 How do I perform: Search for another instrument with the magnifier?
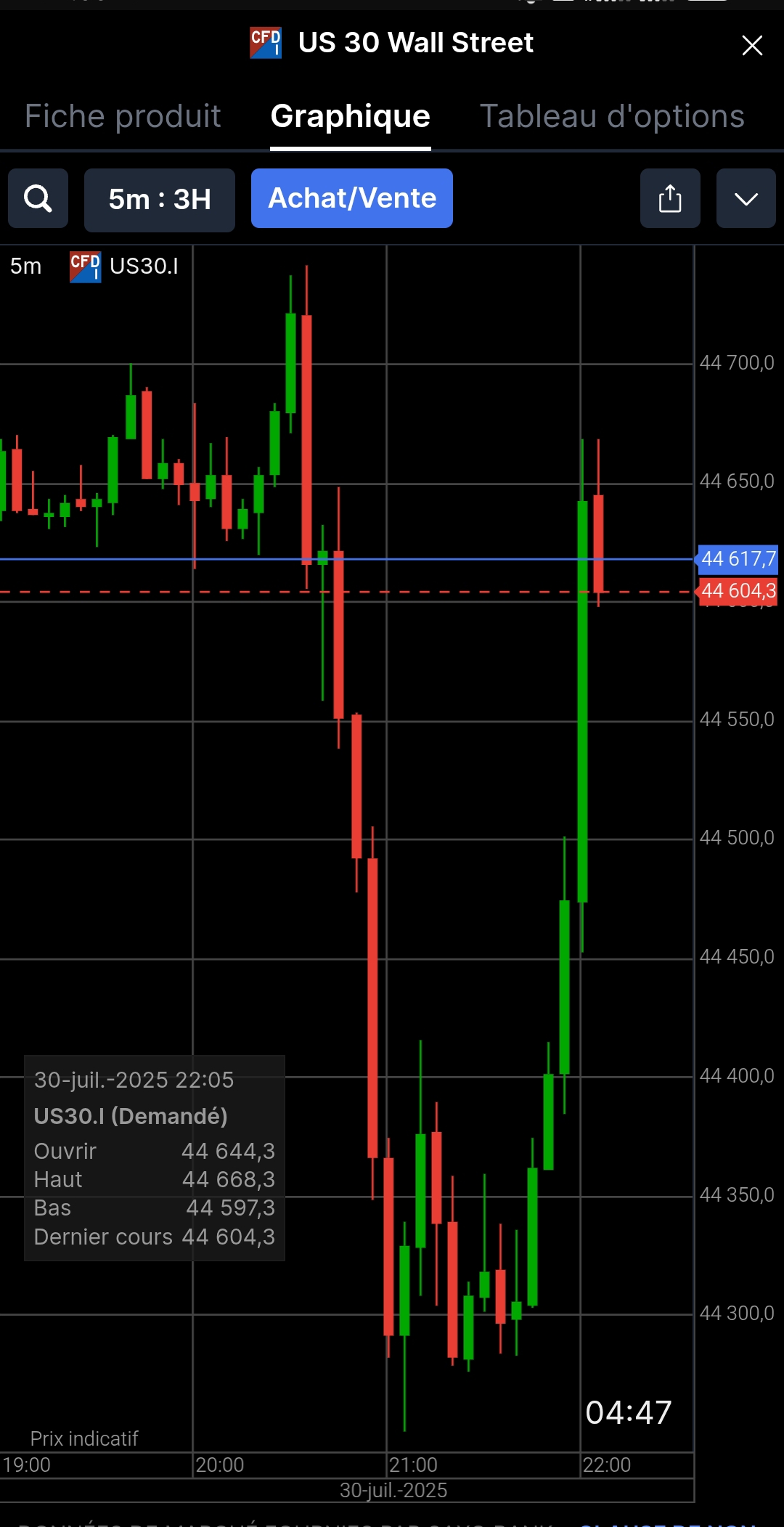[38, 198]
